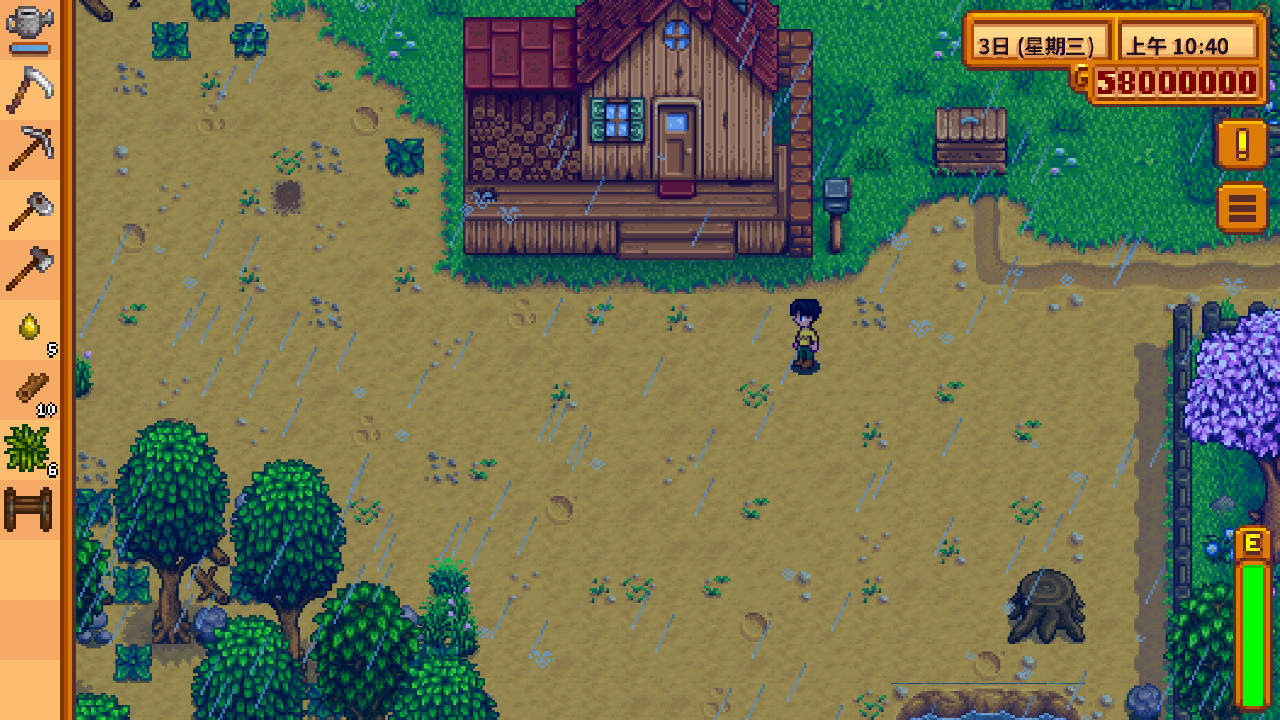
Task: Pick the wood stack of 10
Action: [x=29, y=389]
